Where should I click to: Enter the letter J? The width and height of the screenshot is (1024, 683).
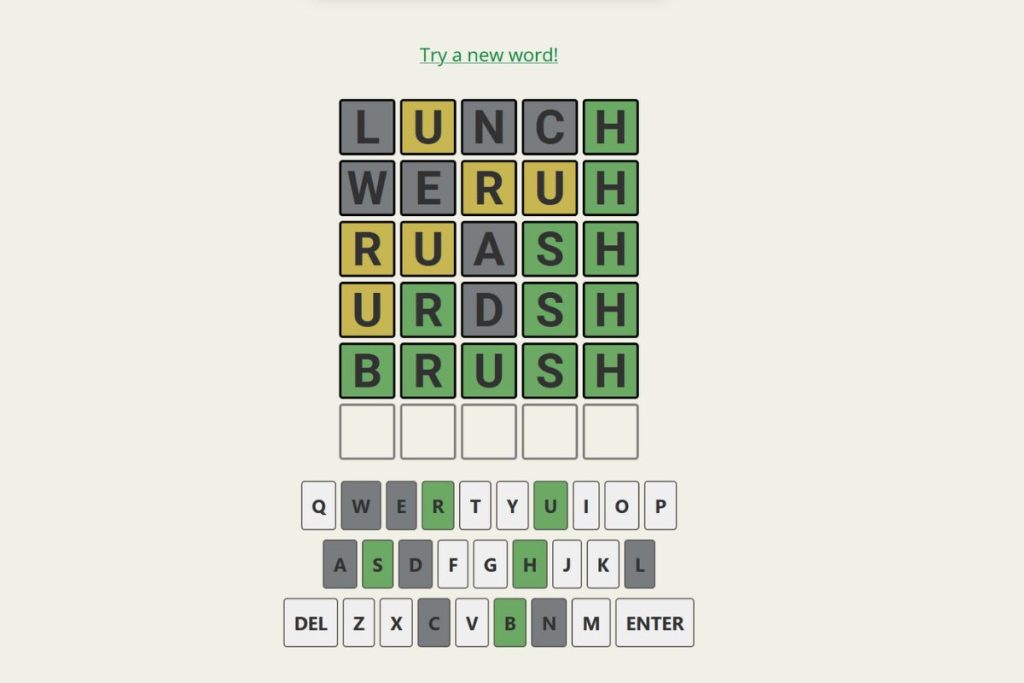tap(567, 565)
